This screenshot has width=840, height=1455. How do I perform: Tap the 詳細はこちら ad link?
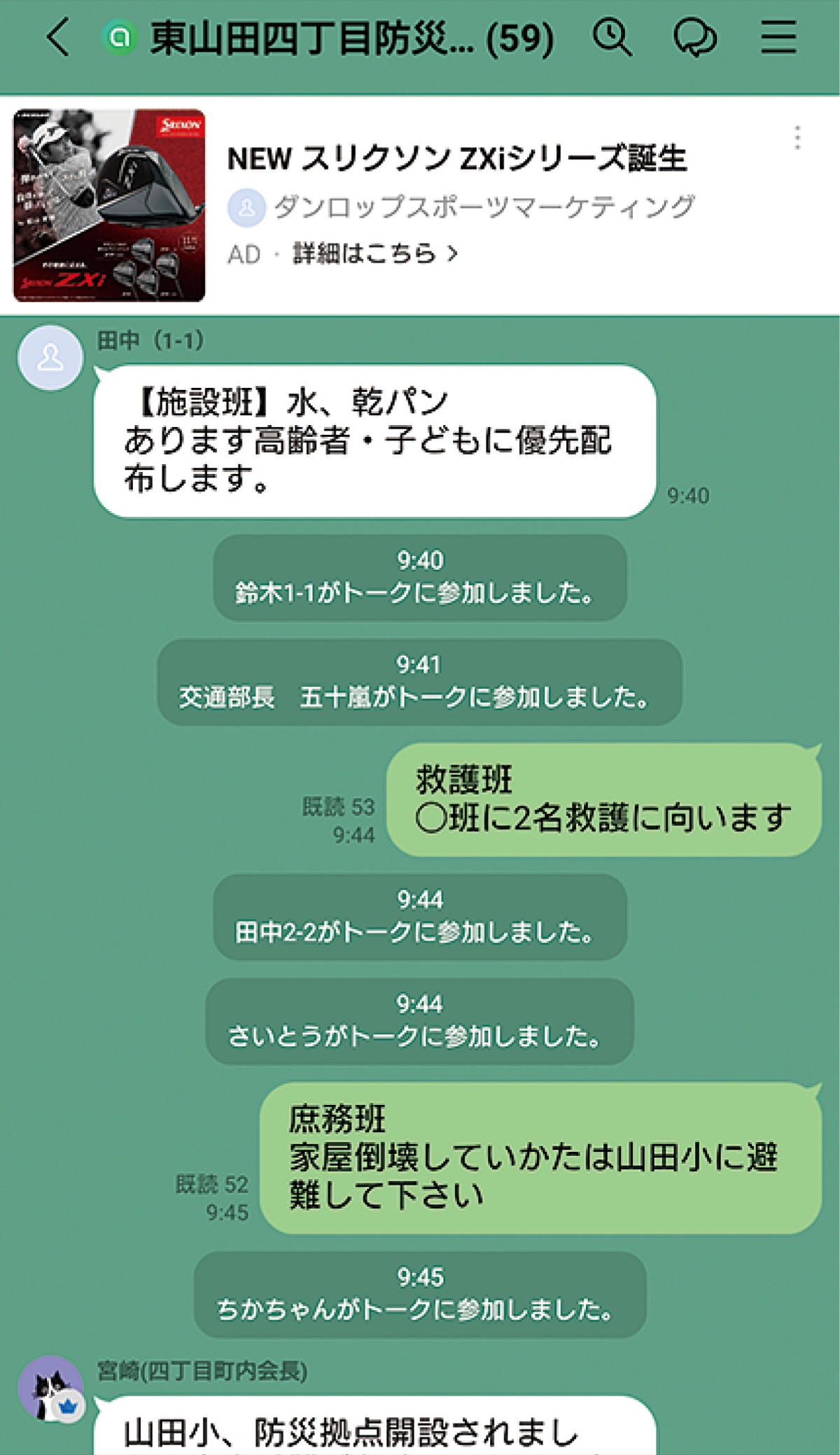[x=374, y=253]
